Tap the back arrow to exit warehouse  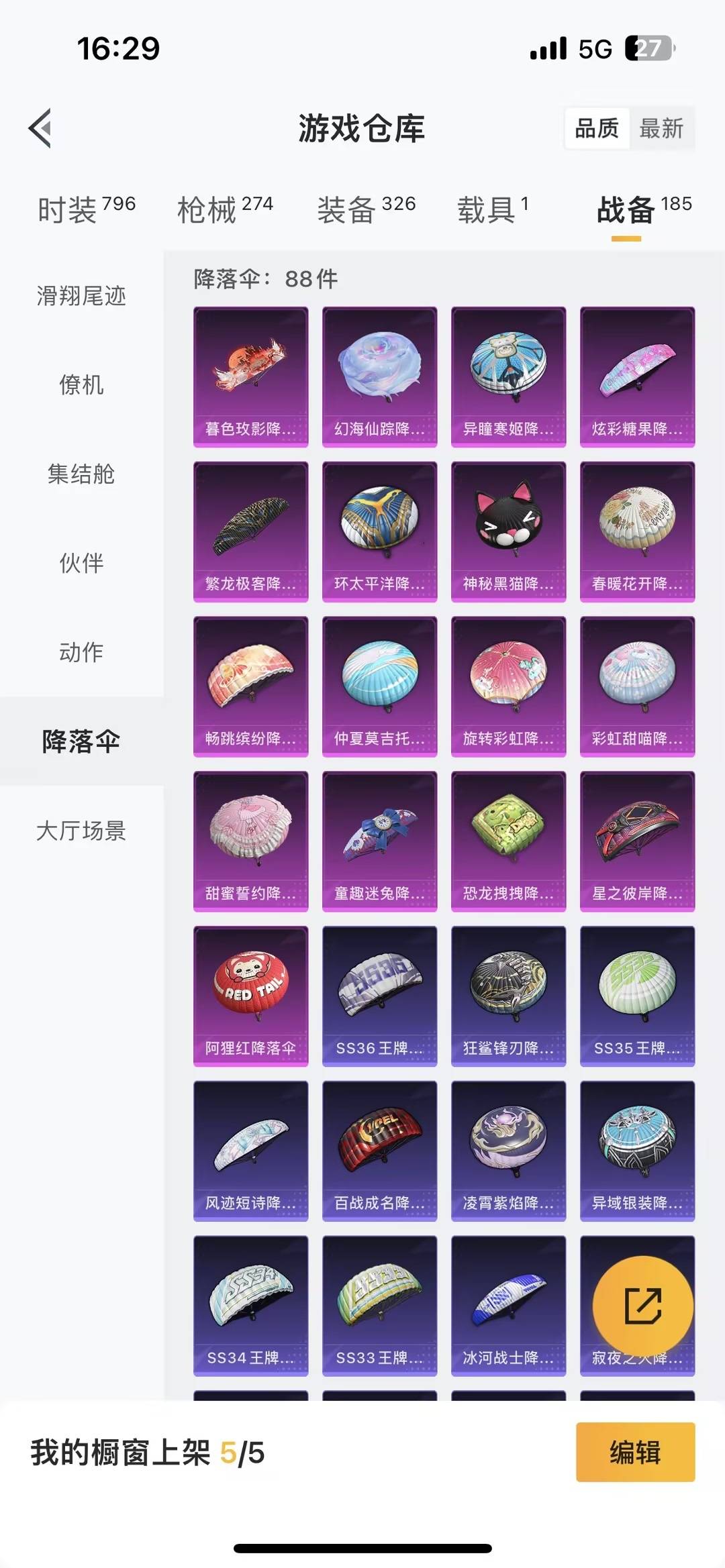point(42,128)
